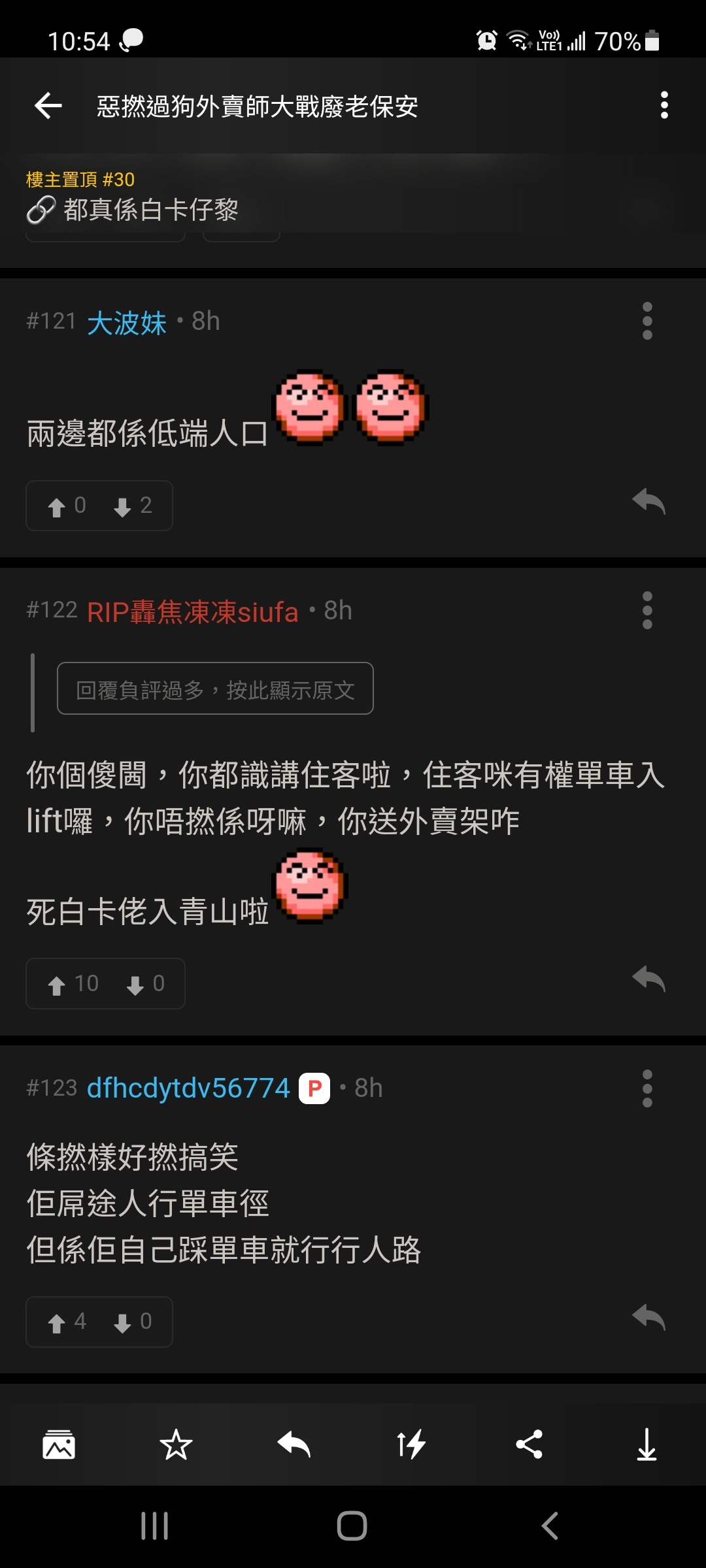706x1568 pixels.
Task: Open user profile 大波妹
Action: click(127, 322)
